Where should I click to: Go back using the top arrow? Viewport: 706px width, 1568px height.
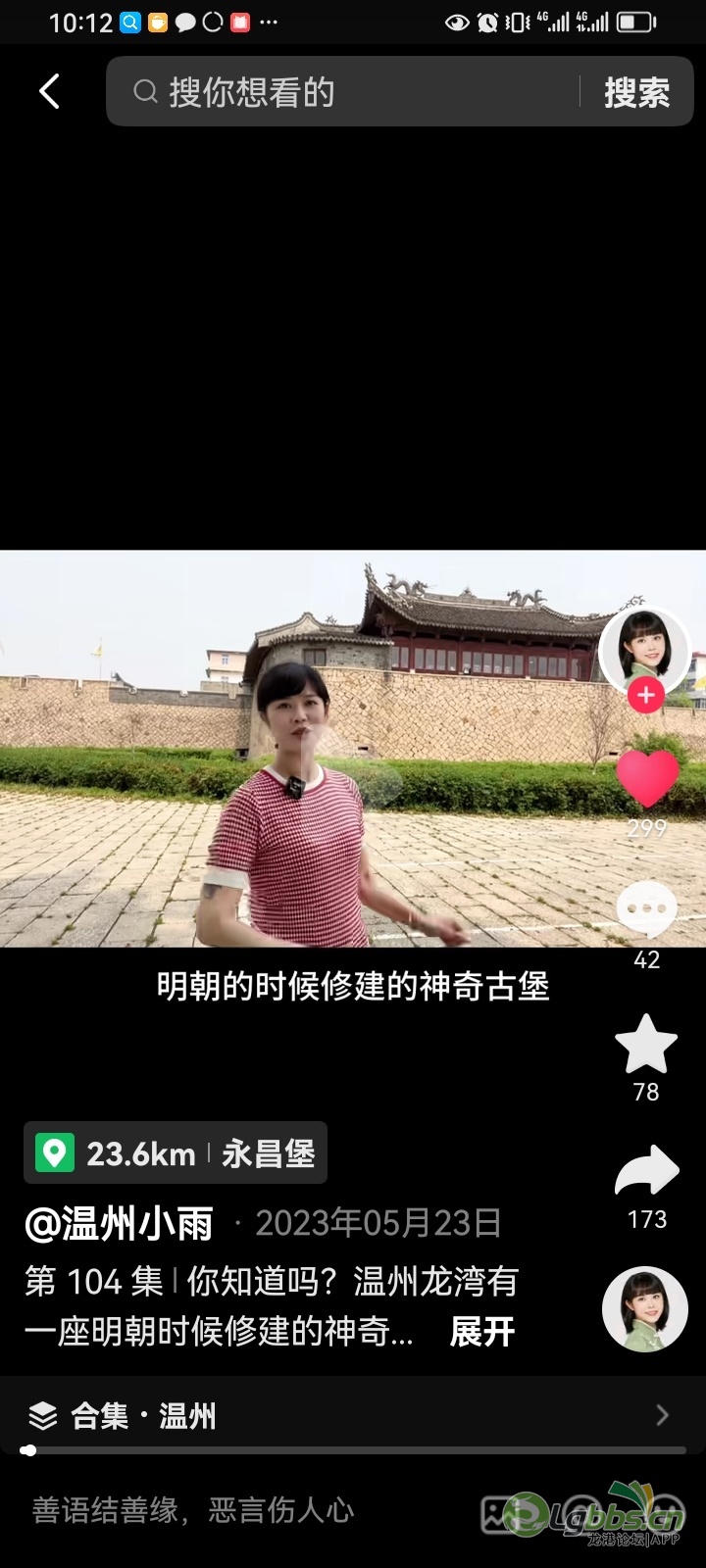tap(49, 92)
